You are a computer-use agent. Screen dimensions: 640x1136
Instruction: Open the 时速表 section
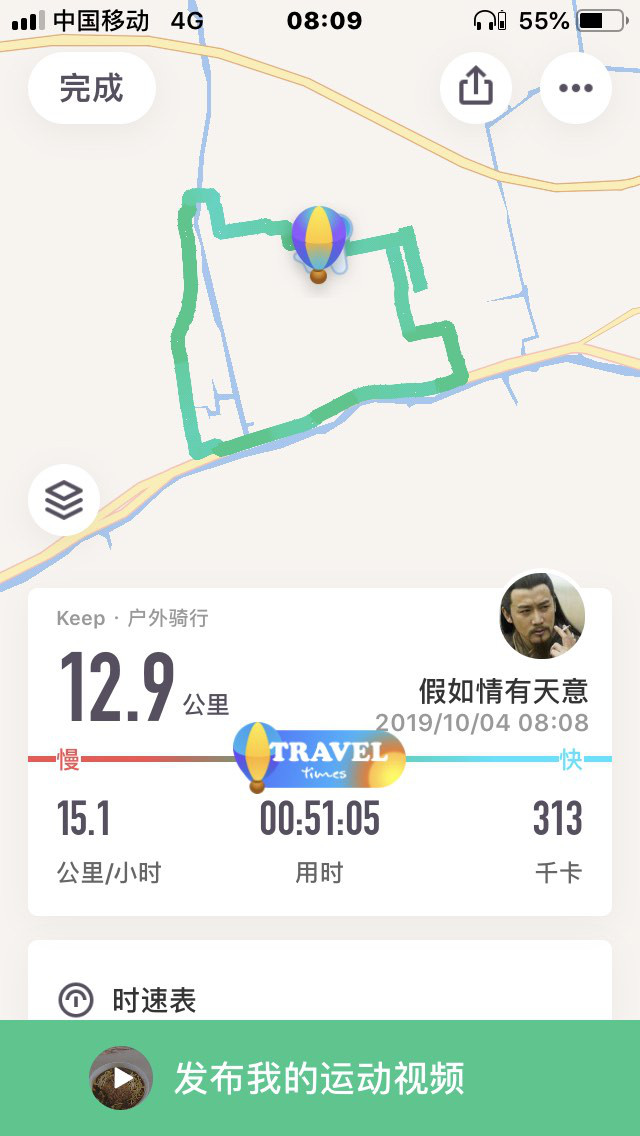[x=154, y=999]
